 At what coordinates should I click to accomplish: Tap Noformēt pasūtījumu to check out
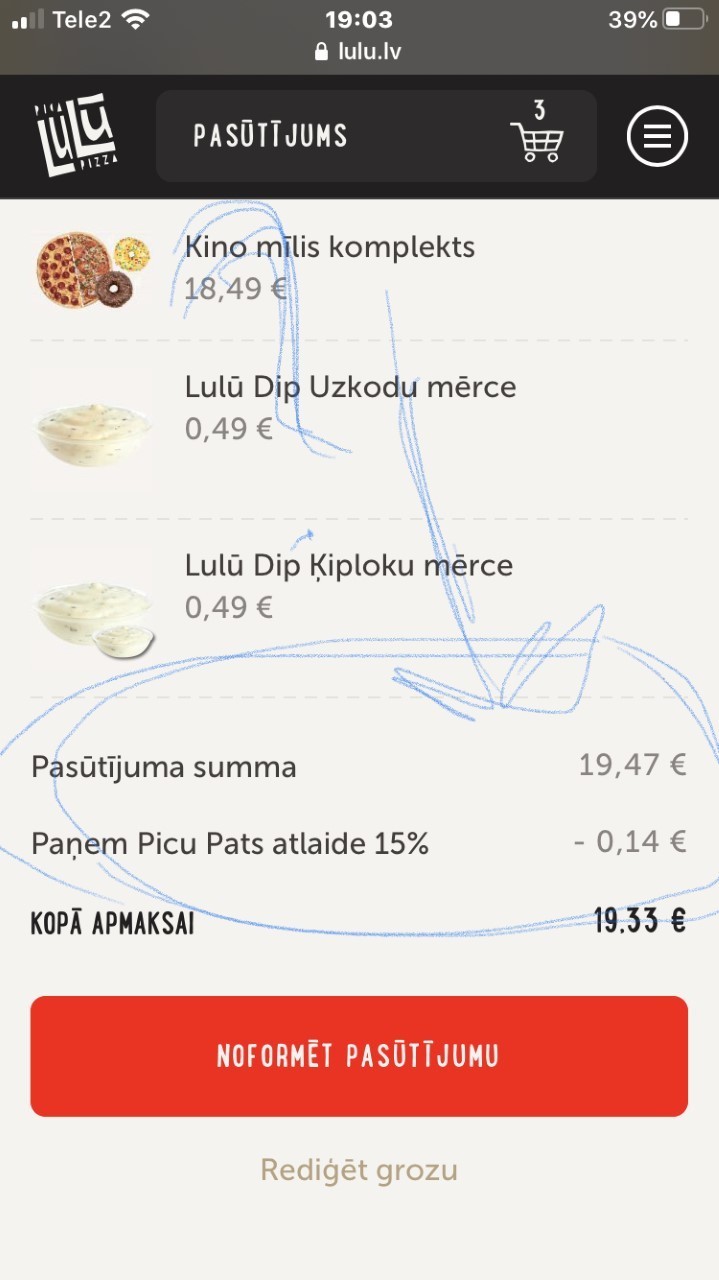tap(359, 1056)
